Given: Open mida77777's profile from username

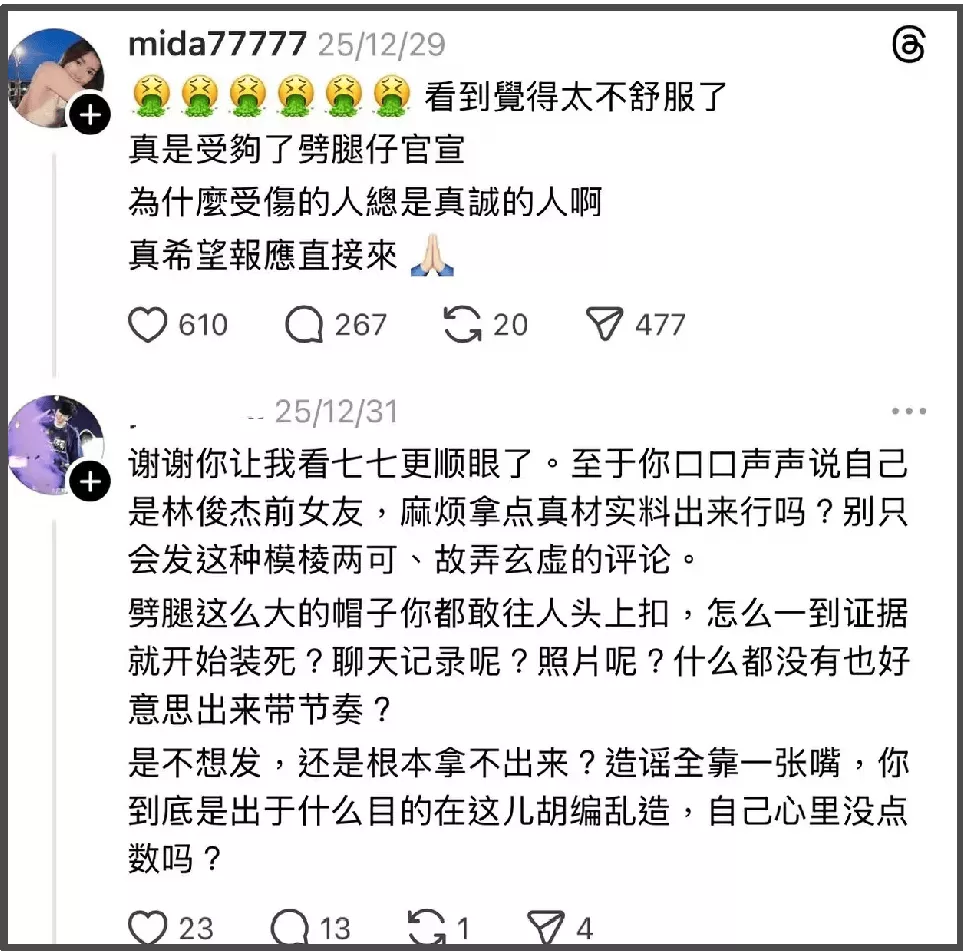Looking at the screenshot, I should [x=218, y=45].
